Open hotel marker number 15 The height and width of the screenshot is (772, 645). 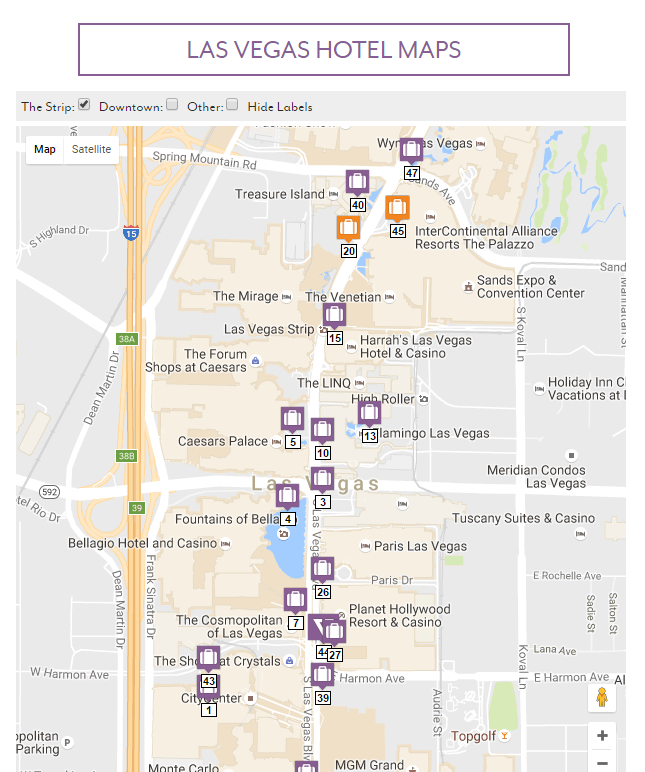(x=334, y=317)
